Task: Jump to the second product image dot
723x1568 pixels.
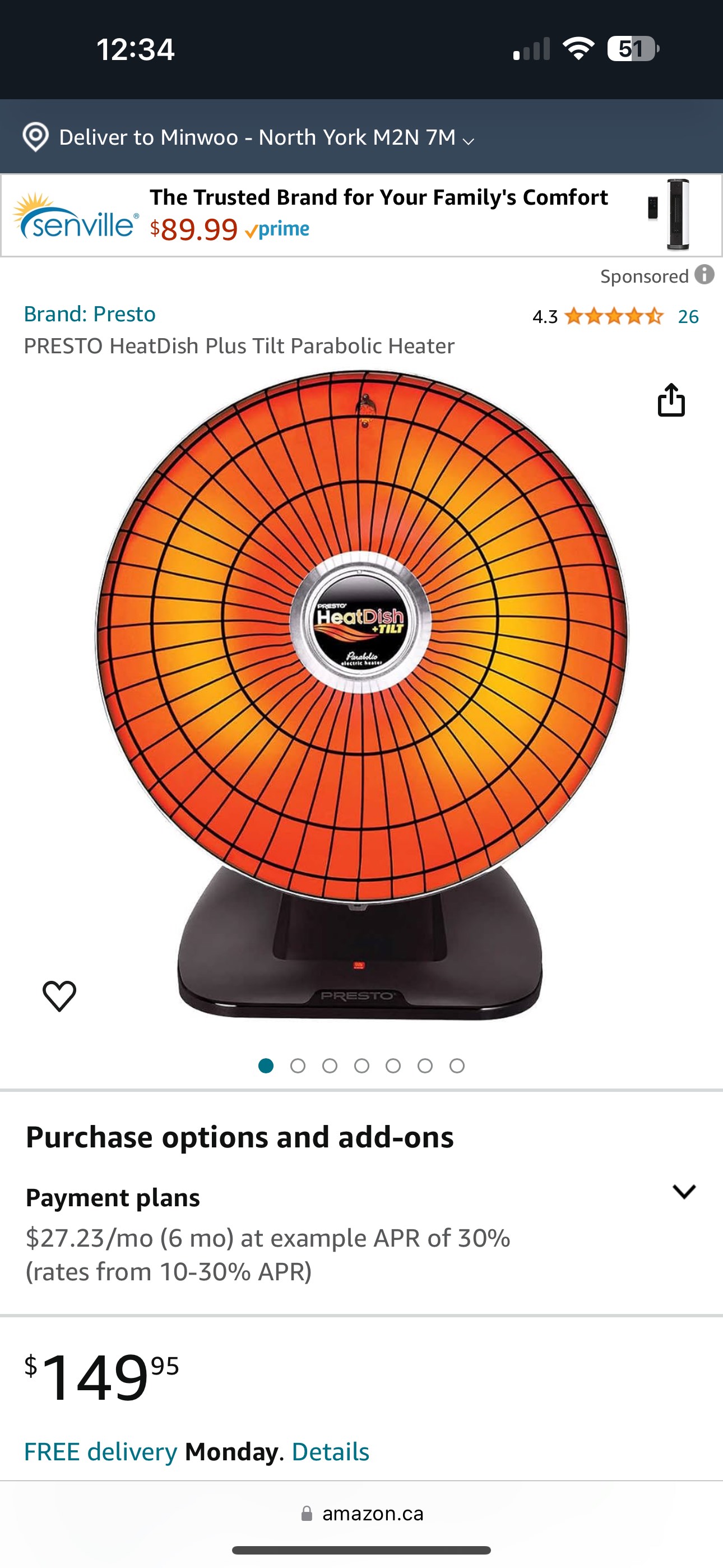Action: [x=298, y=1066]
